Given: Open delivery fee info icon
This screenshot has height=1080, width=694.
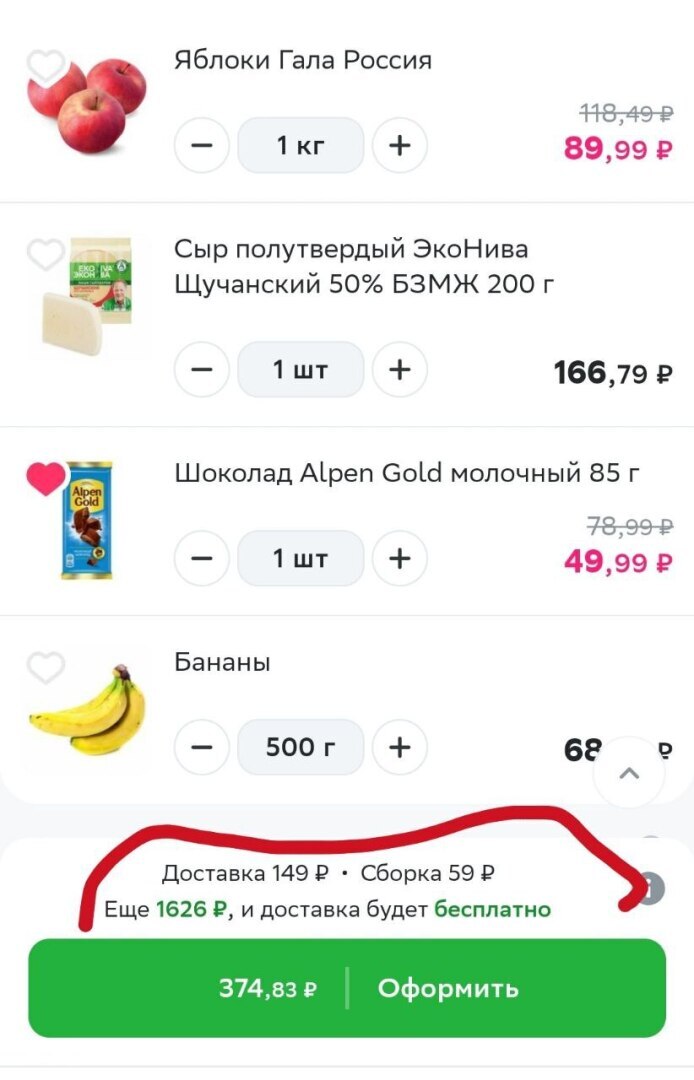Looking at the screenshot, I should (x=651, y=887).
